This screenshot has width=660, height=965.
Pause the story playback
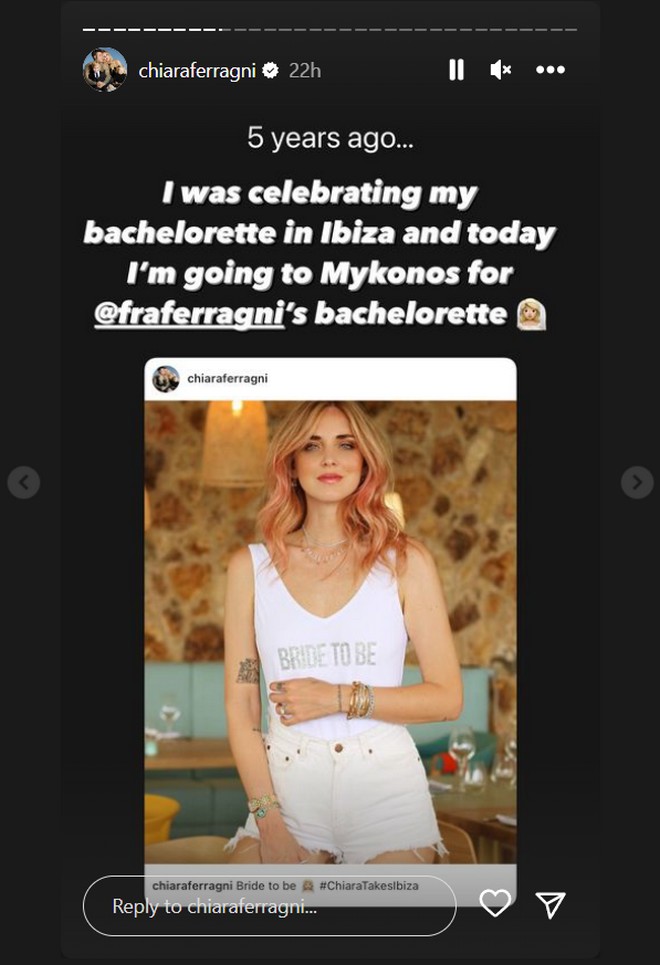point(456,70)
